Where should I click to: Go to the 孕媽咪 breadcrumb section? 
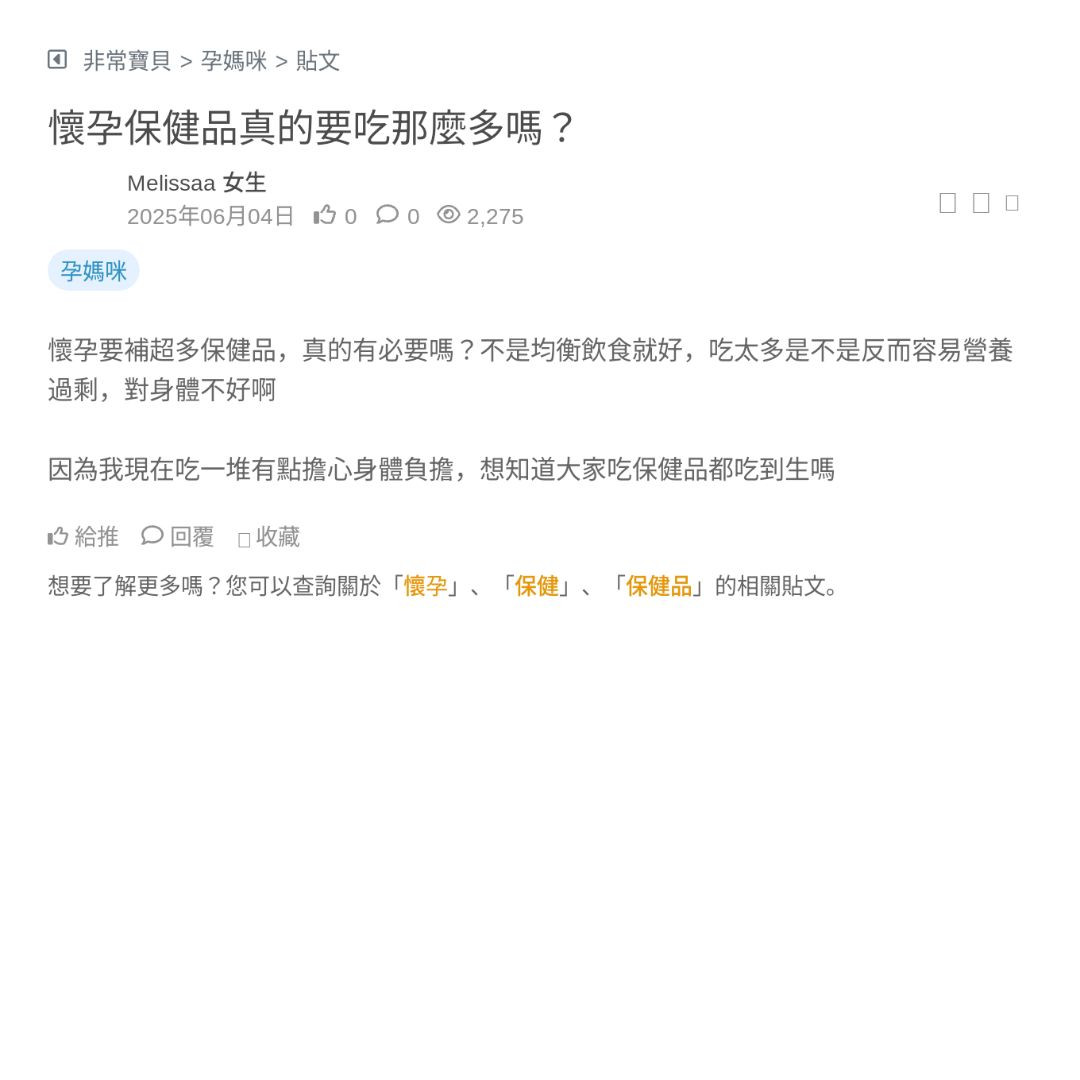234,61
